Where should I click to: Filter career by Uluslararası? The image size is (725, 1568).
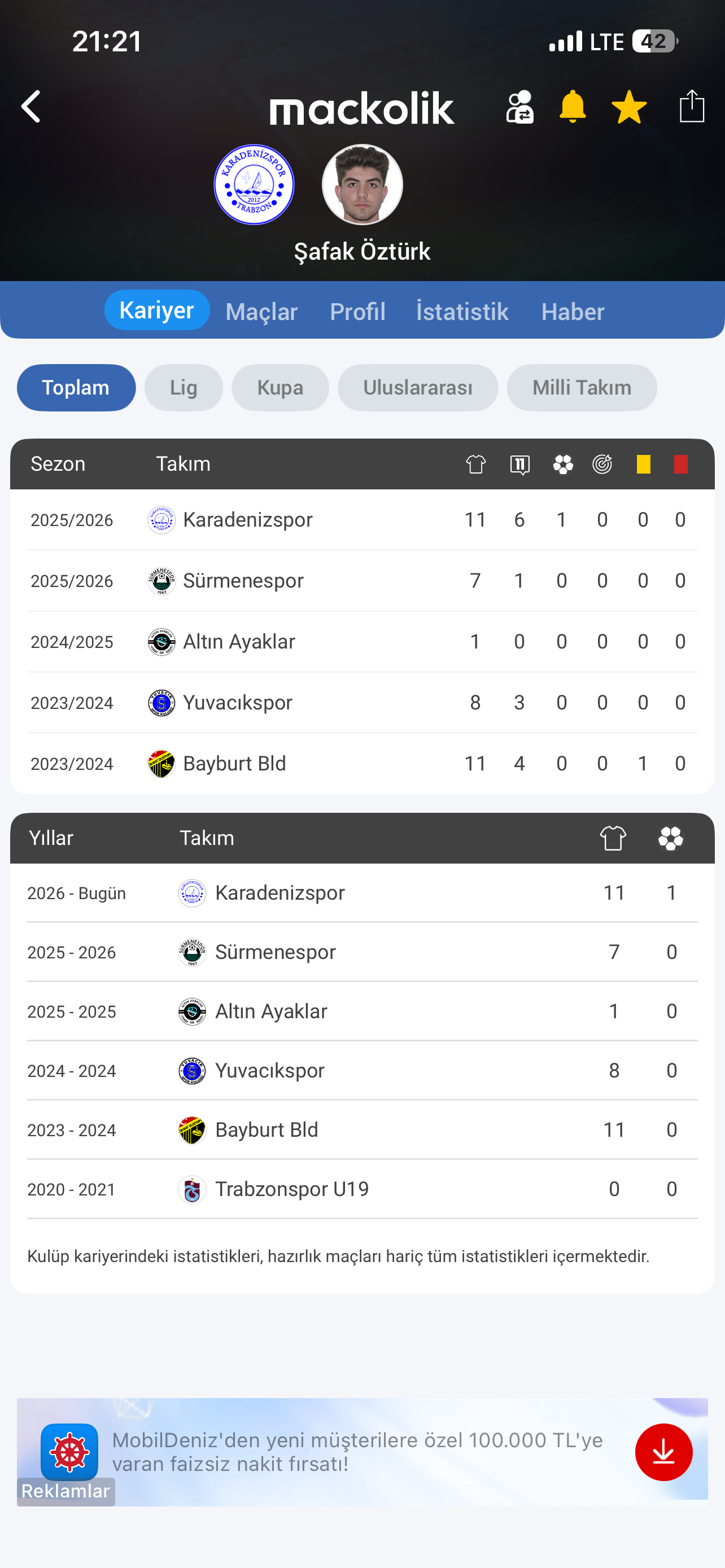(418, 388)
